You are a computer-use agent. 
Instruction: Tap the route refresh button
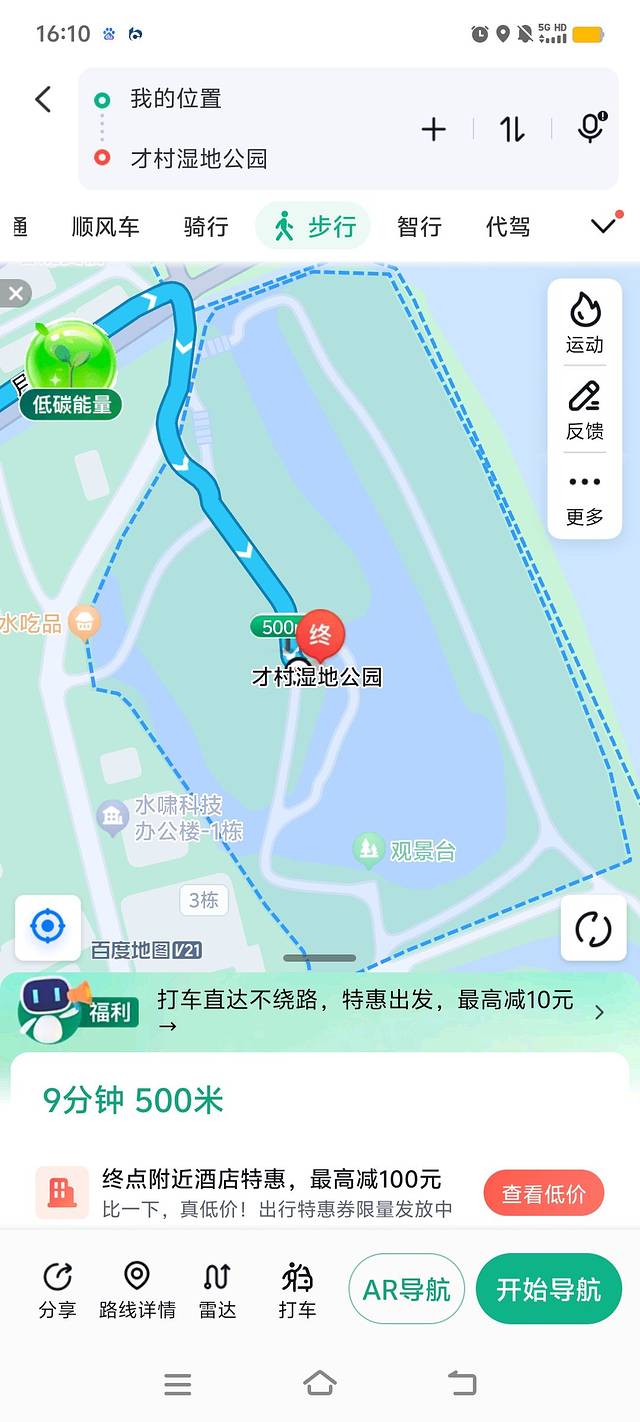point(593,928)
